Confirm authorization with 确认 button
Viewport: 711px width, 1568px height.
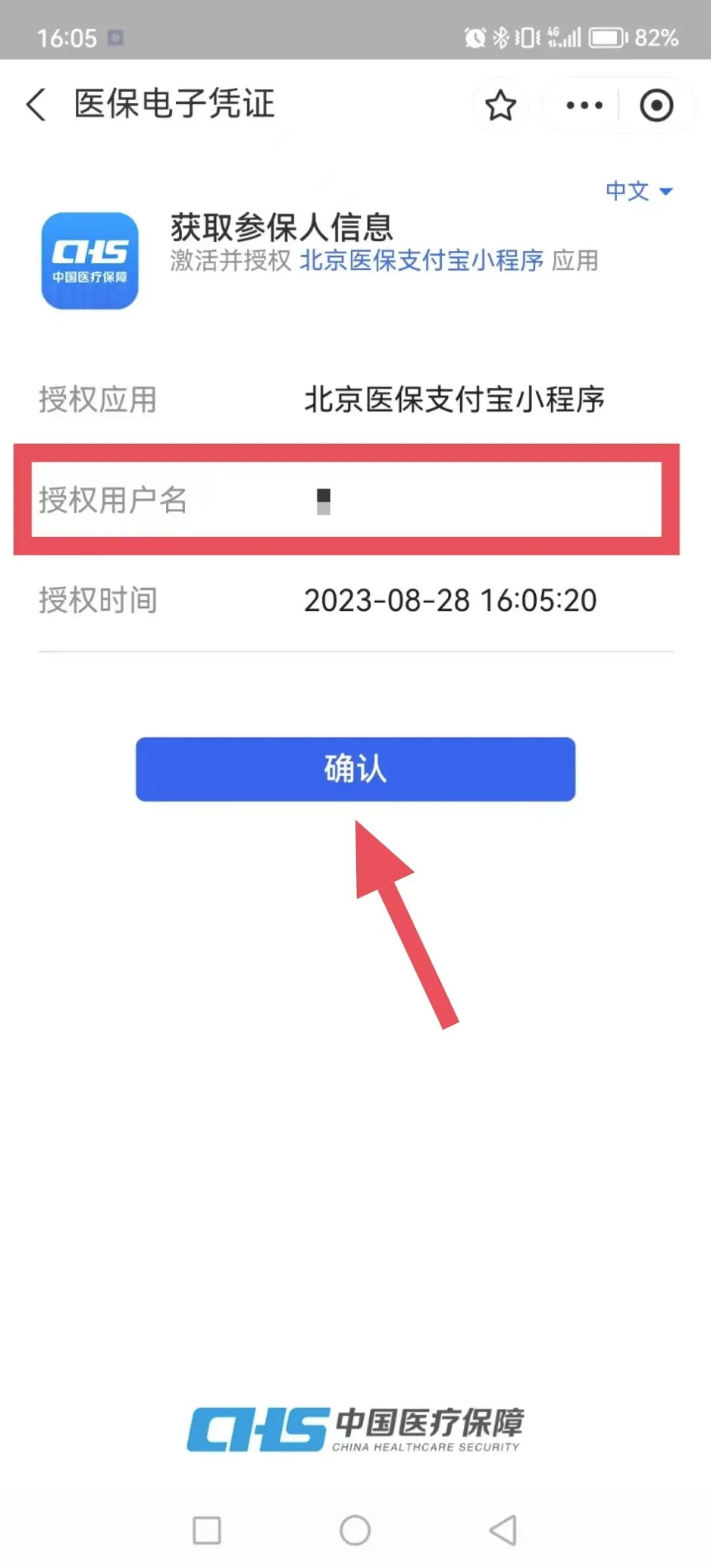point(355,769)
